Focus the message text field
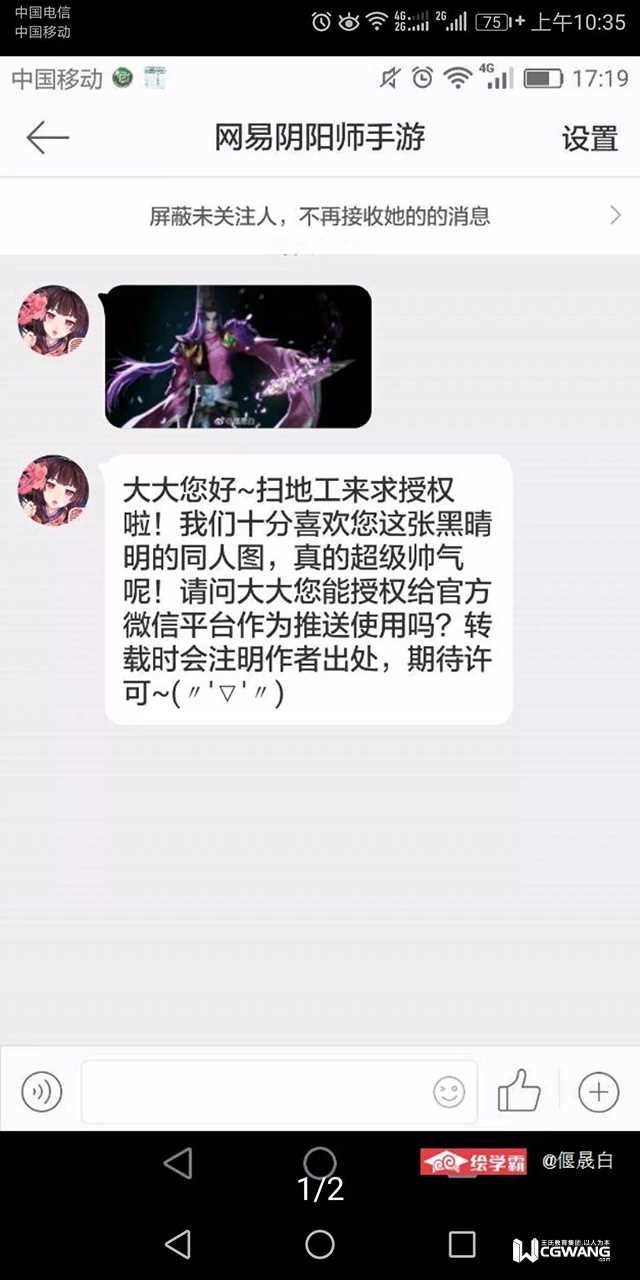Screen dimensions: 640x1280 tap(255, 1092)
